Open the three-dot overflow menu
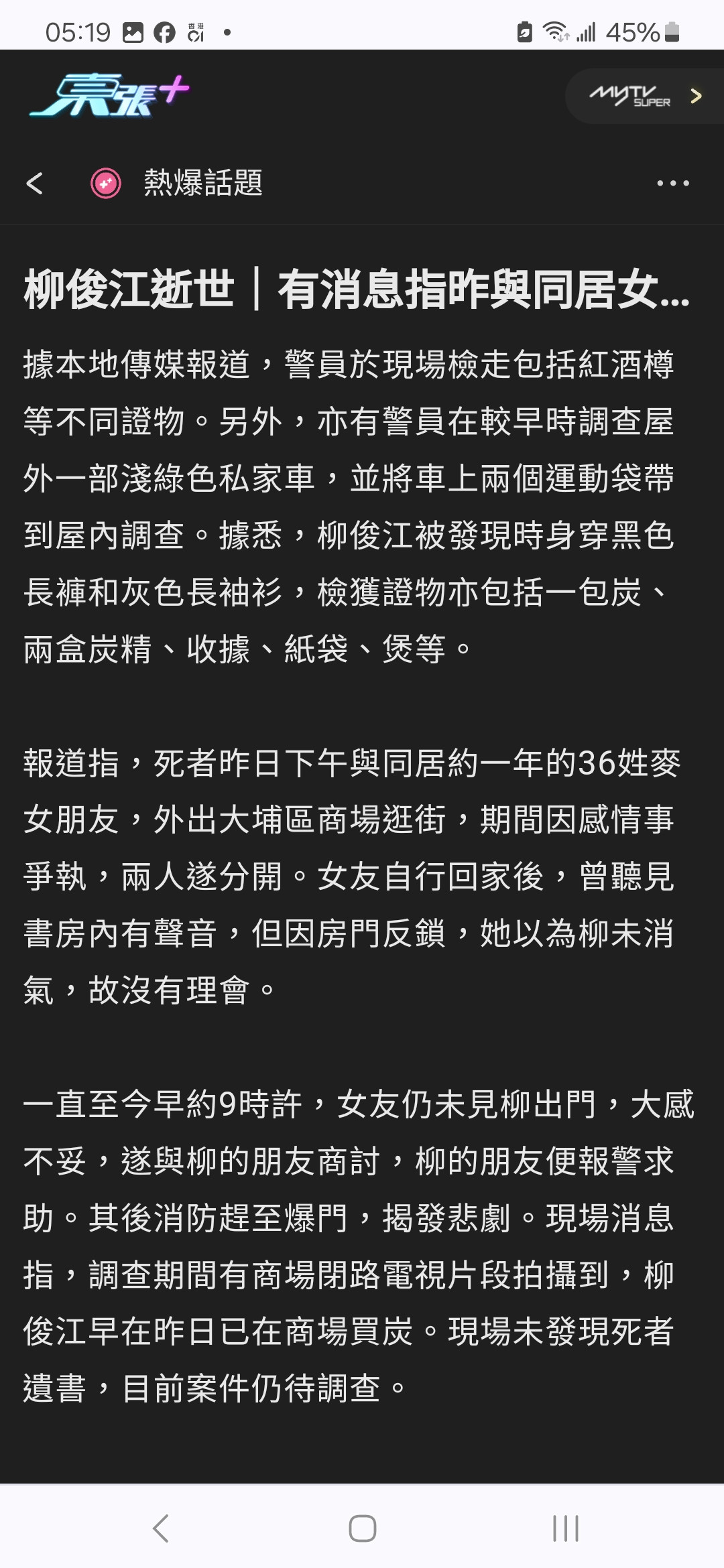 (673, 183)
